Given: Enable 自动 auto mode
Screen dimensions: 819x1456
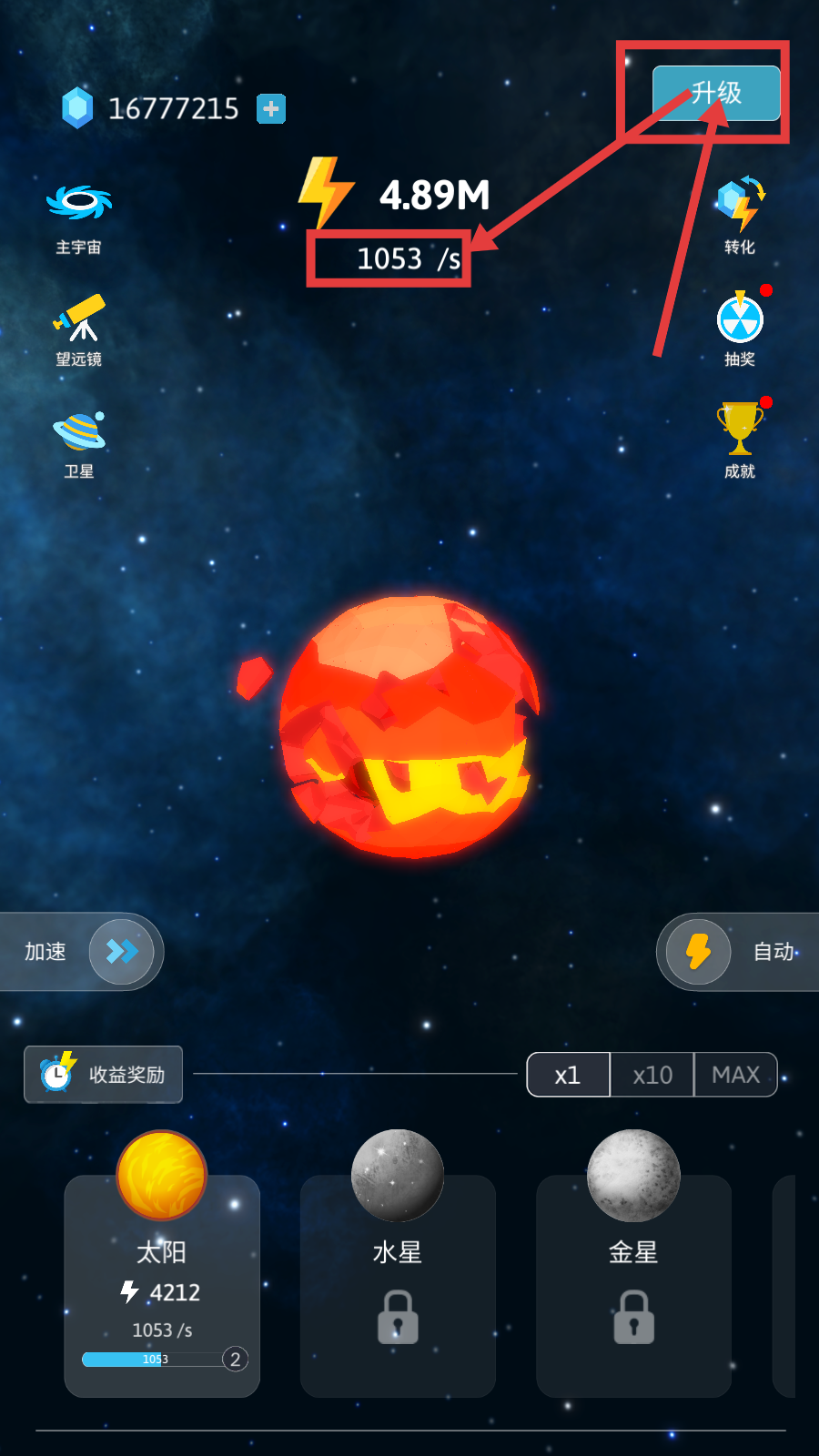Looking at the screenshot, I should coord(699,952).
